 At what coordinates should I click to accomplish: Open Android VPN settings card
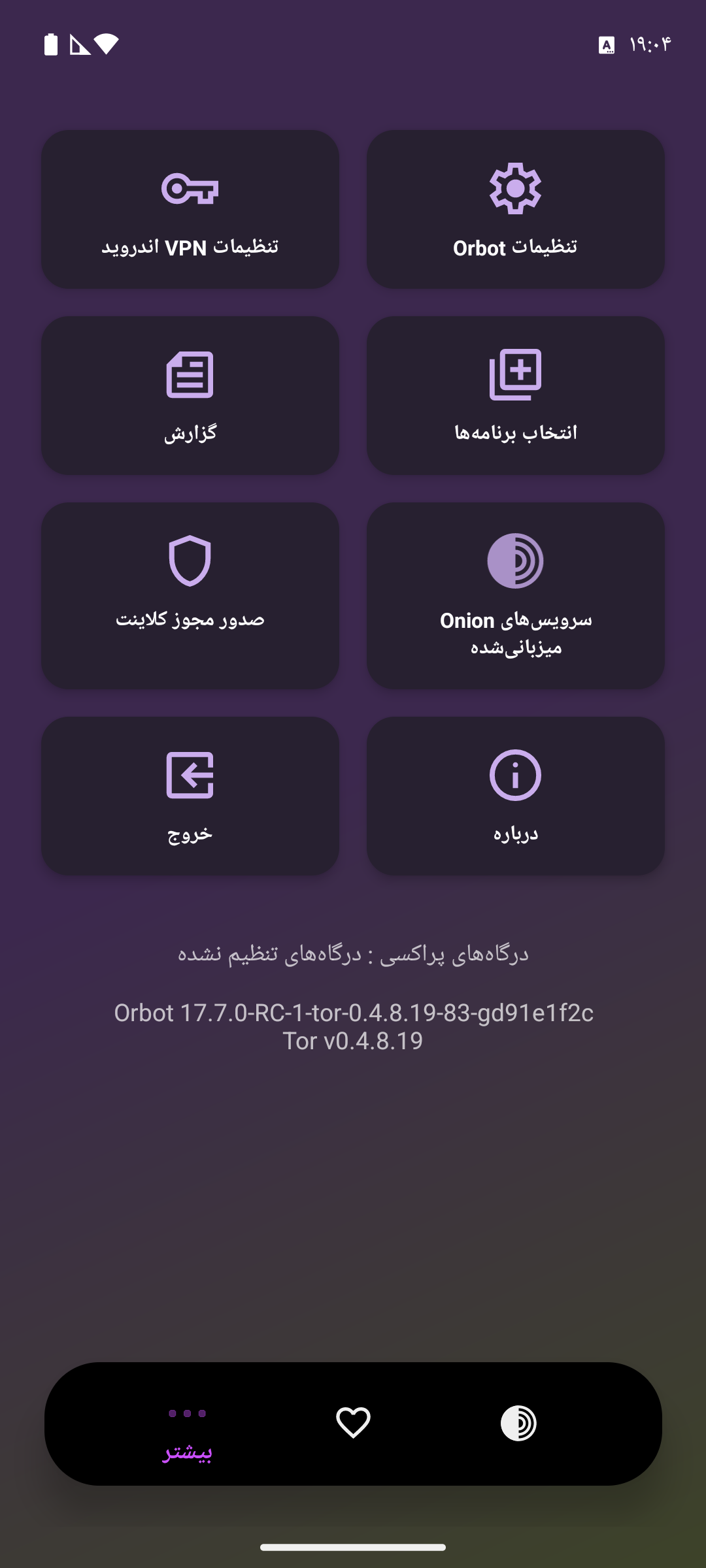(x=190, y=209)
